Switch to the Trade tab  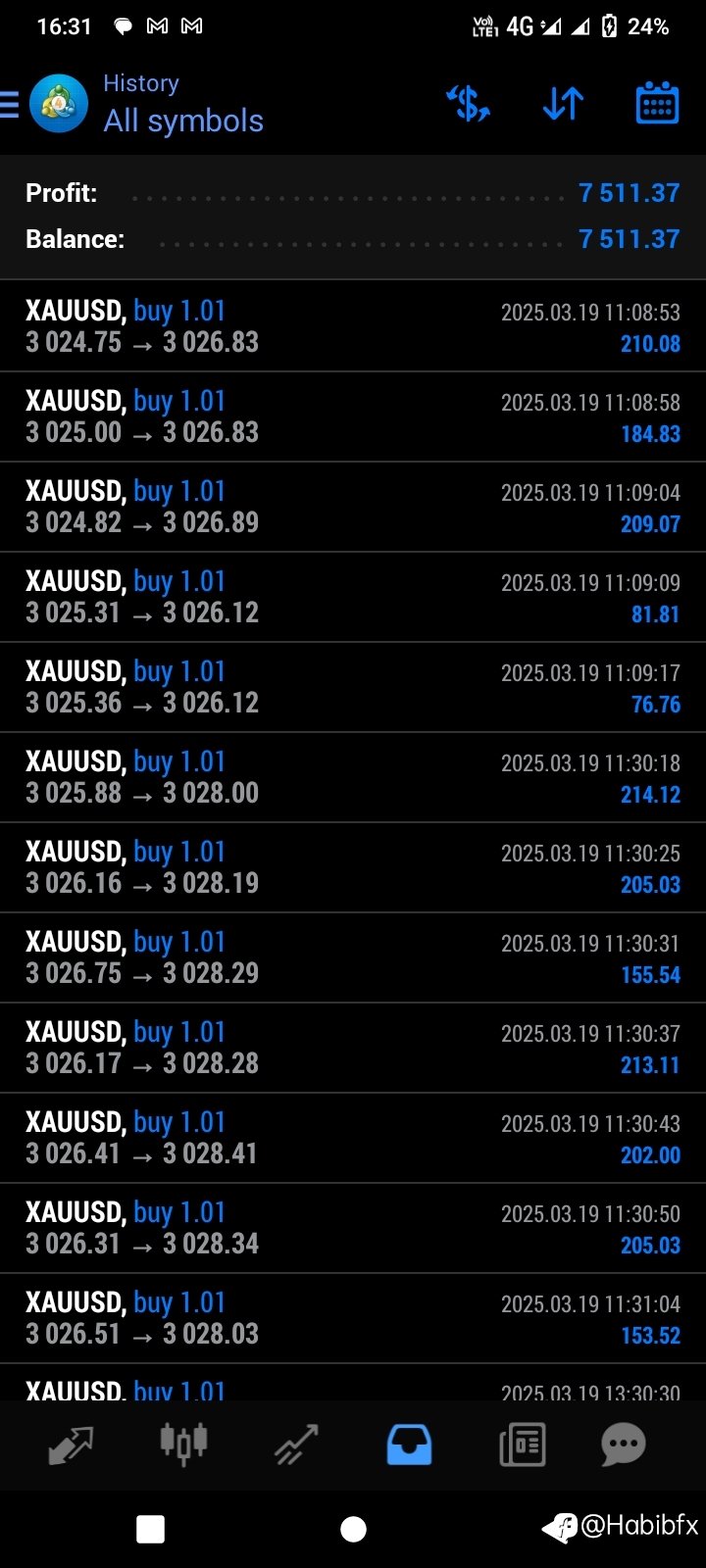pyautogui.click(x=296, y=1445)
